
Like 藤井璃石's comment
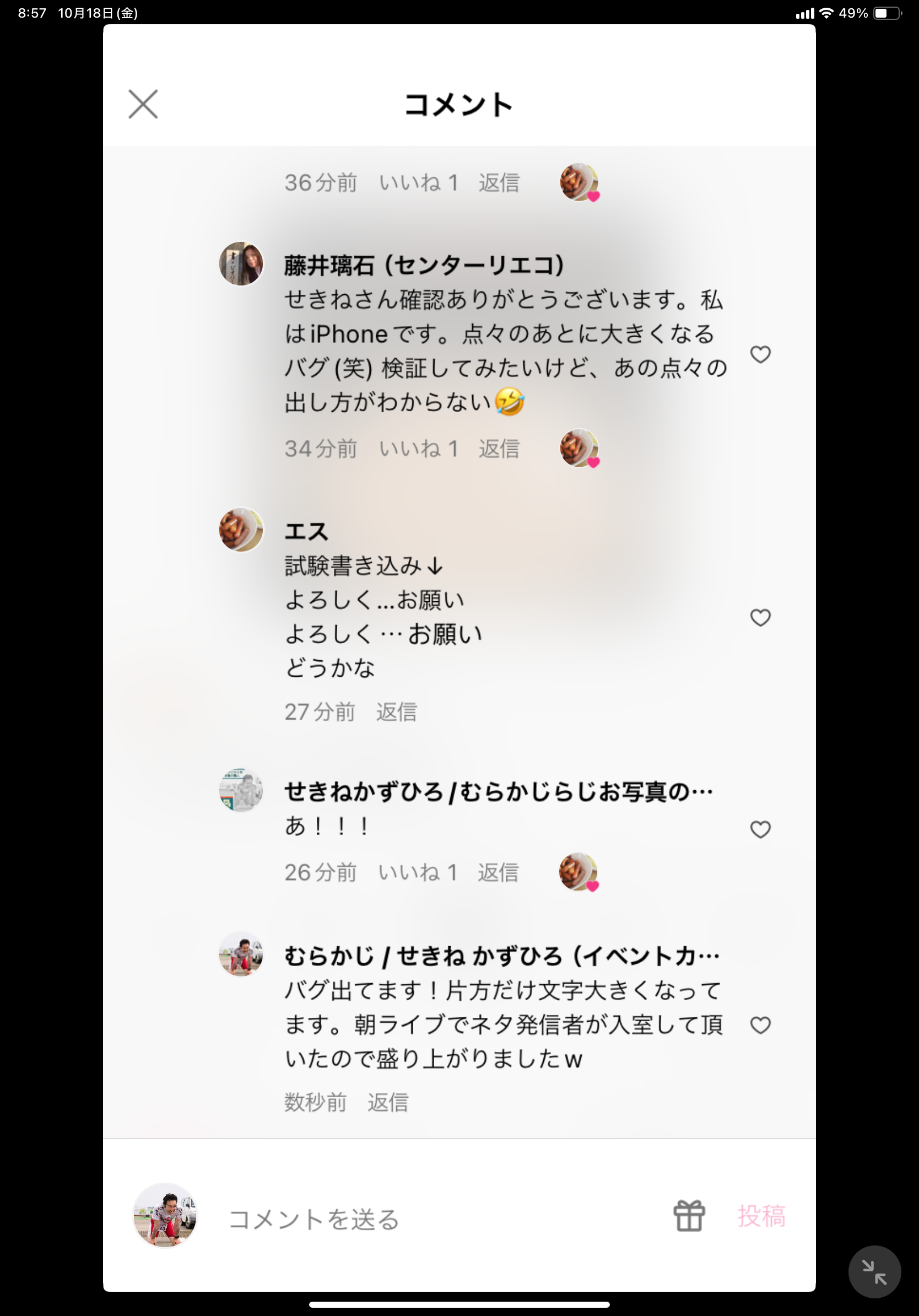pyautogui.click(x=760, y=355)
